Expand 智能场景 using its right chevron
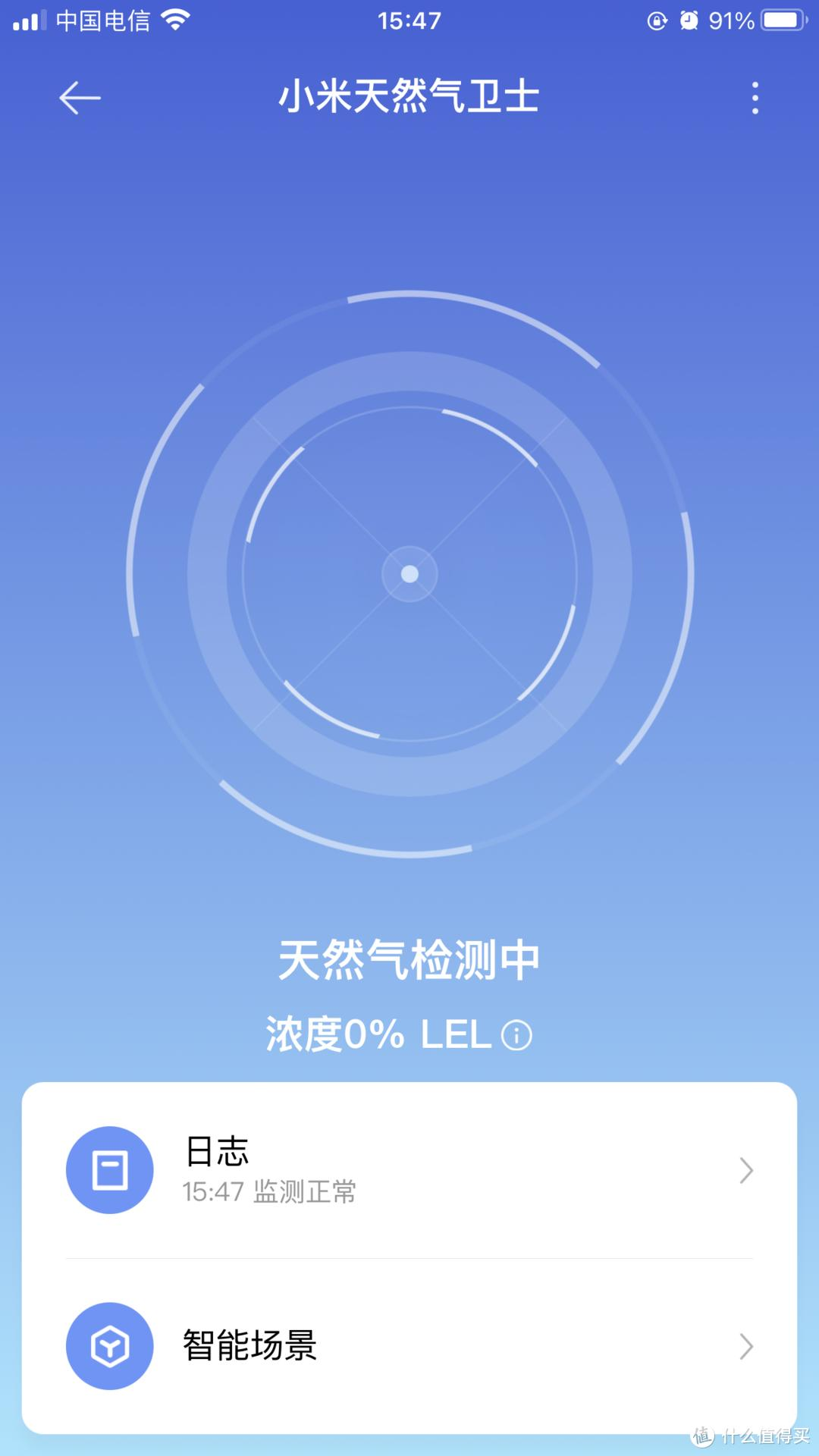The width and height of the screenshot is (819, 1456). pos(747,1346)
